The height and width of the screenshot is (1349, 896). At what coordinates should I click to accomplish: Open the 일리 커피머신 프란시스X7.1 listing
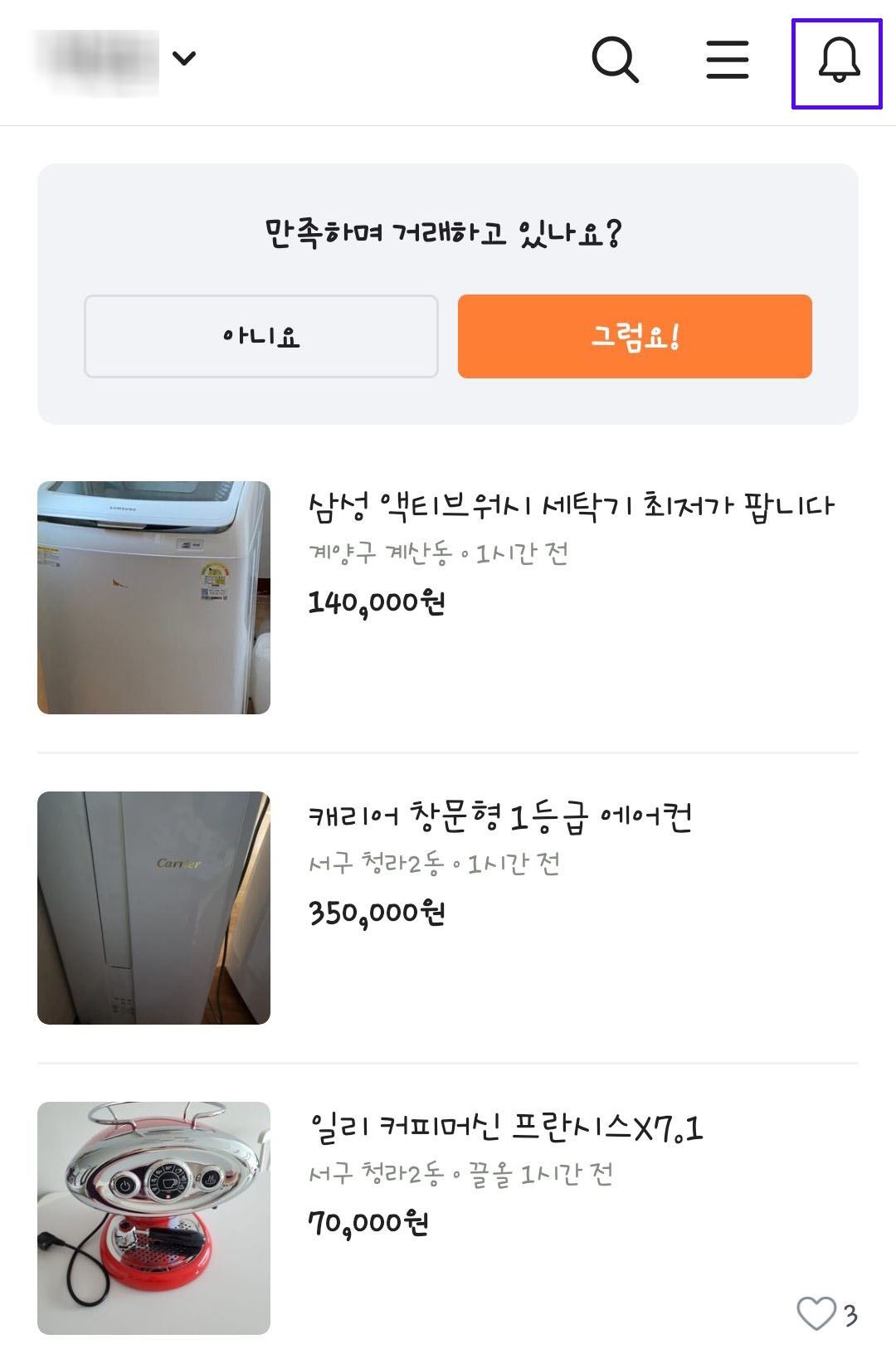tap(505, 1127)
